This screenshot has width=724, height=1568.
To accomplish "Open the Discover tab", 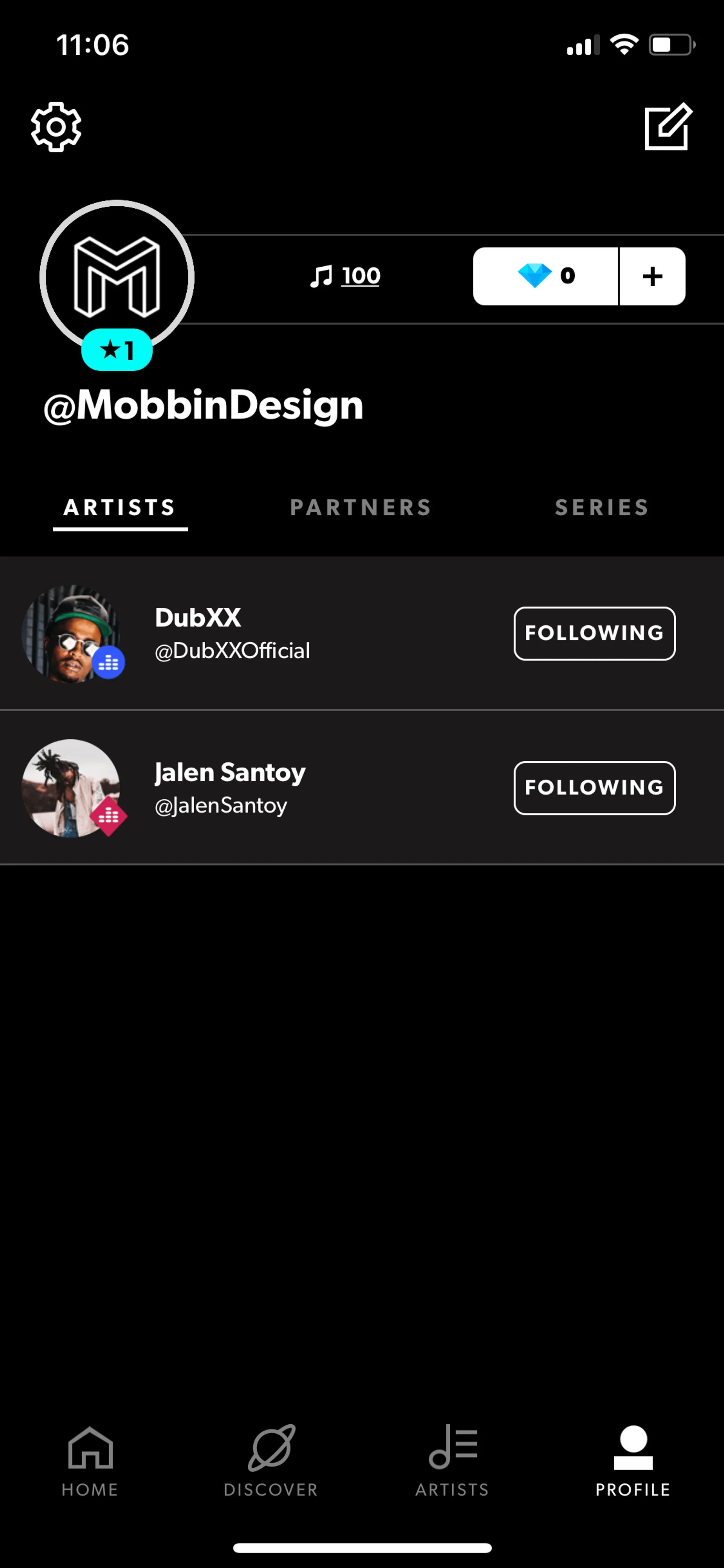I will click(x=271, y=1461).
